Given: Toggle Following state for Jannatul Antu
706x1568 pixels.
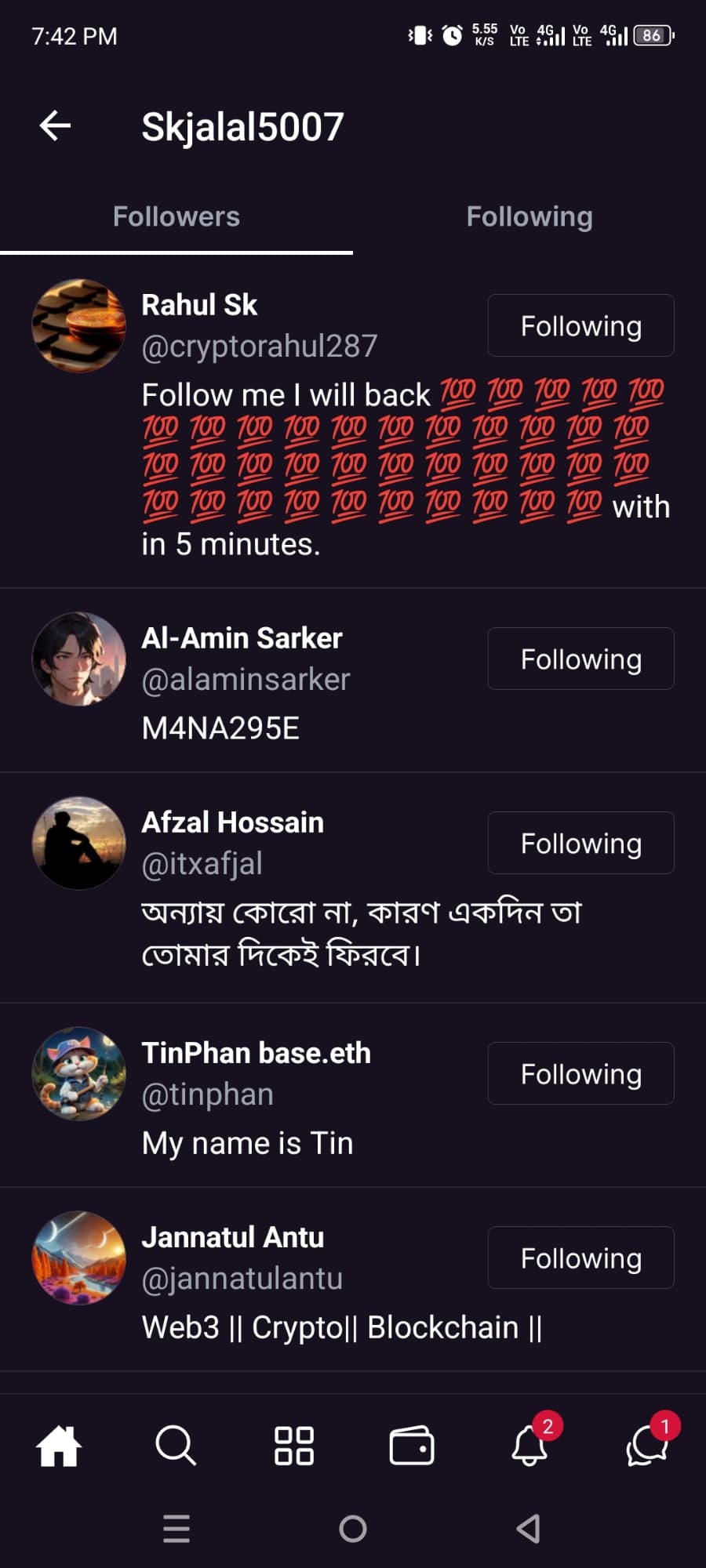Looking at the screenshot, I should [x=580, y=1258].
